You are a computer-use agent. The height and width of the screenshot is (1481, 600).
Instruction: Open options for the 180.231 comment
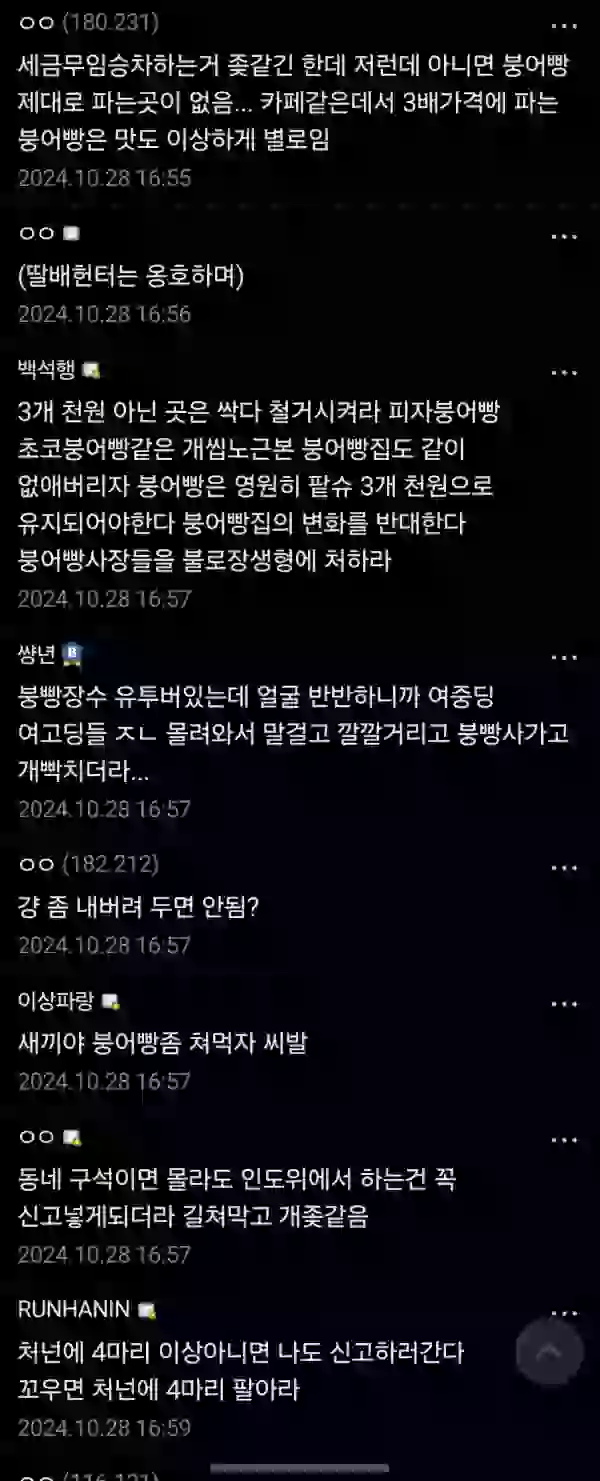pos(564,23)
